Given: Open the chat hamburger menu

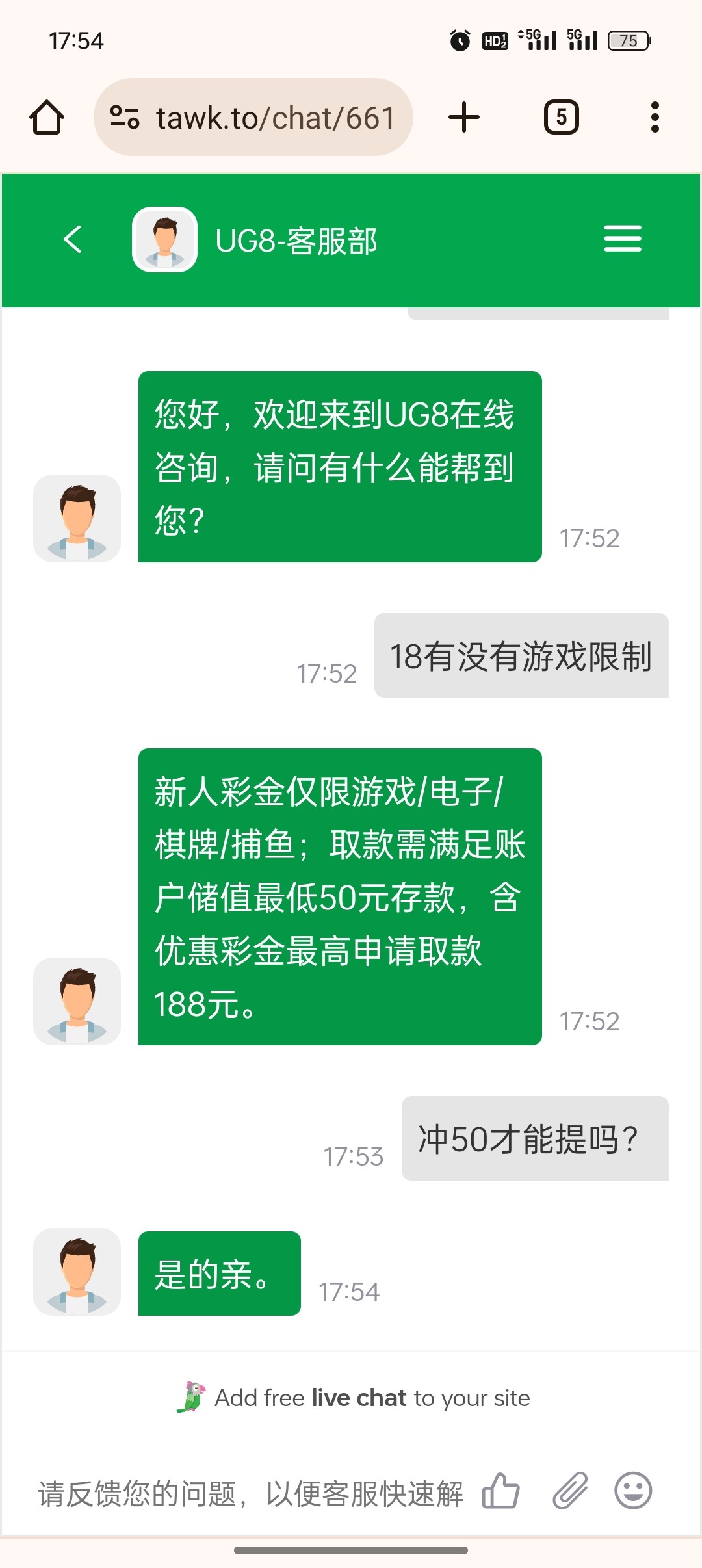Looking at the screenshot, I should click(622, 239).
